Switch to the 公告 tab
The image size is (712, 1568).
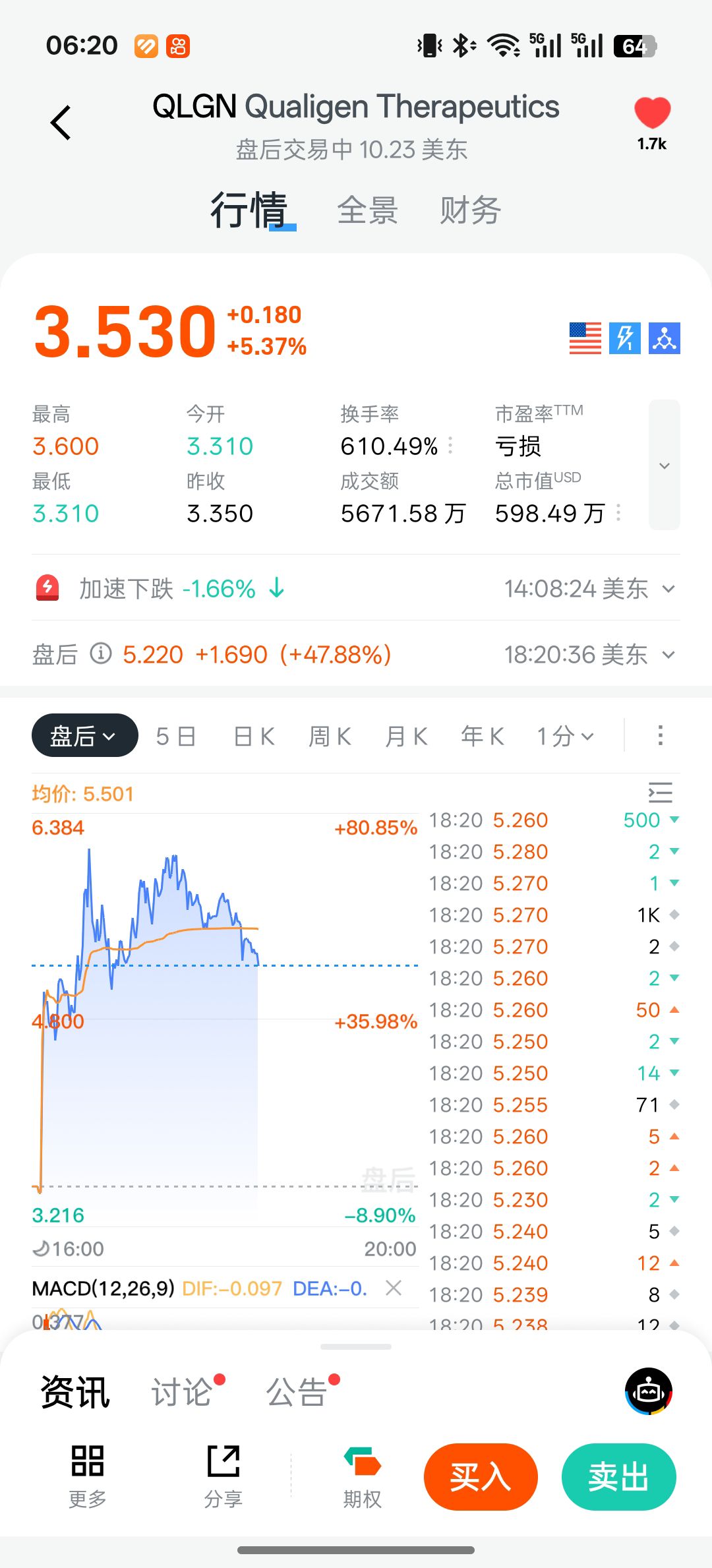(x=297, y=1392)
